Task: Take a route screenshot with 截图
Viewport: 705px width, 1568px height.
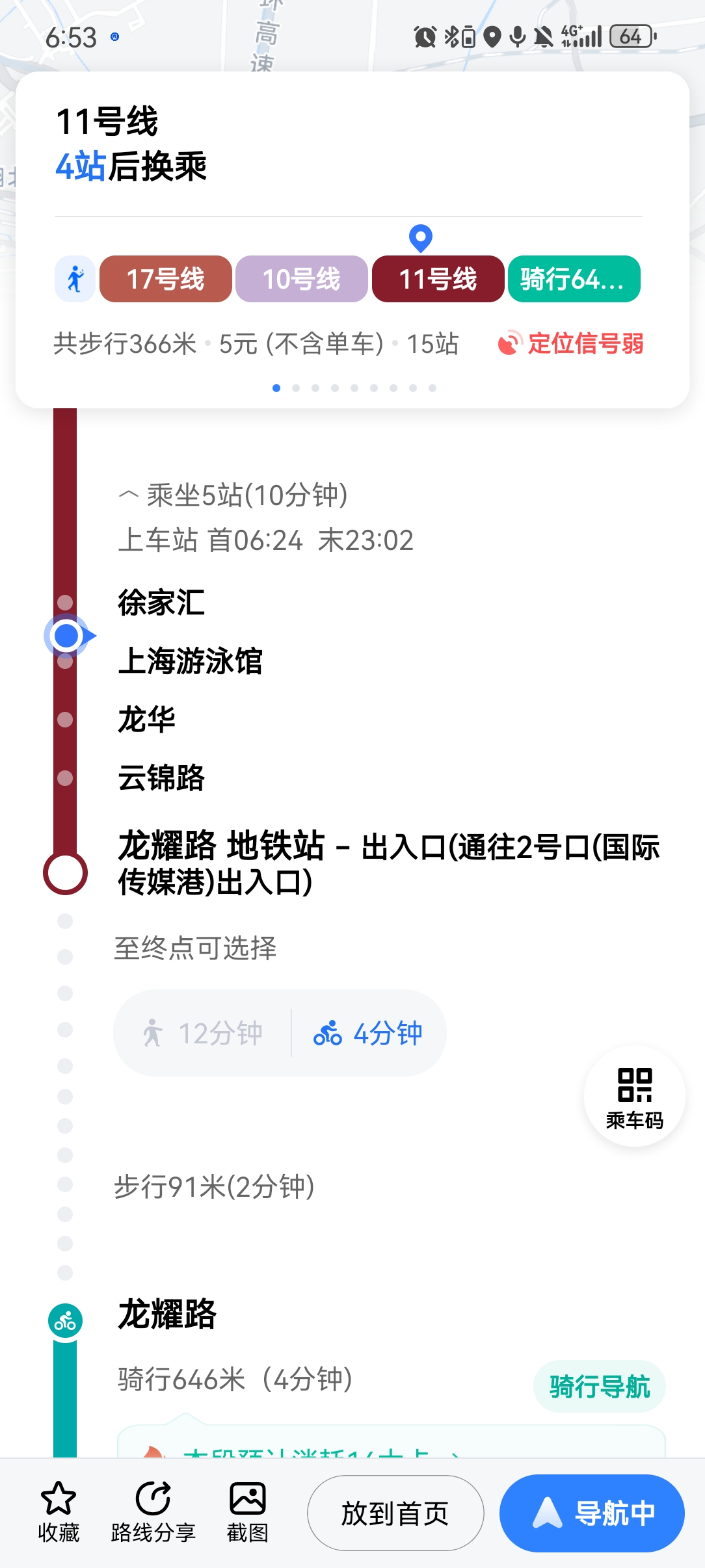Action: point(248,1512)
